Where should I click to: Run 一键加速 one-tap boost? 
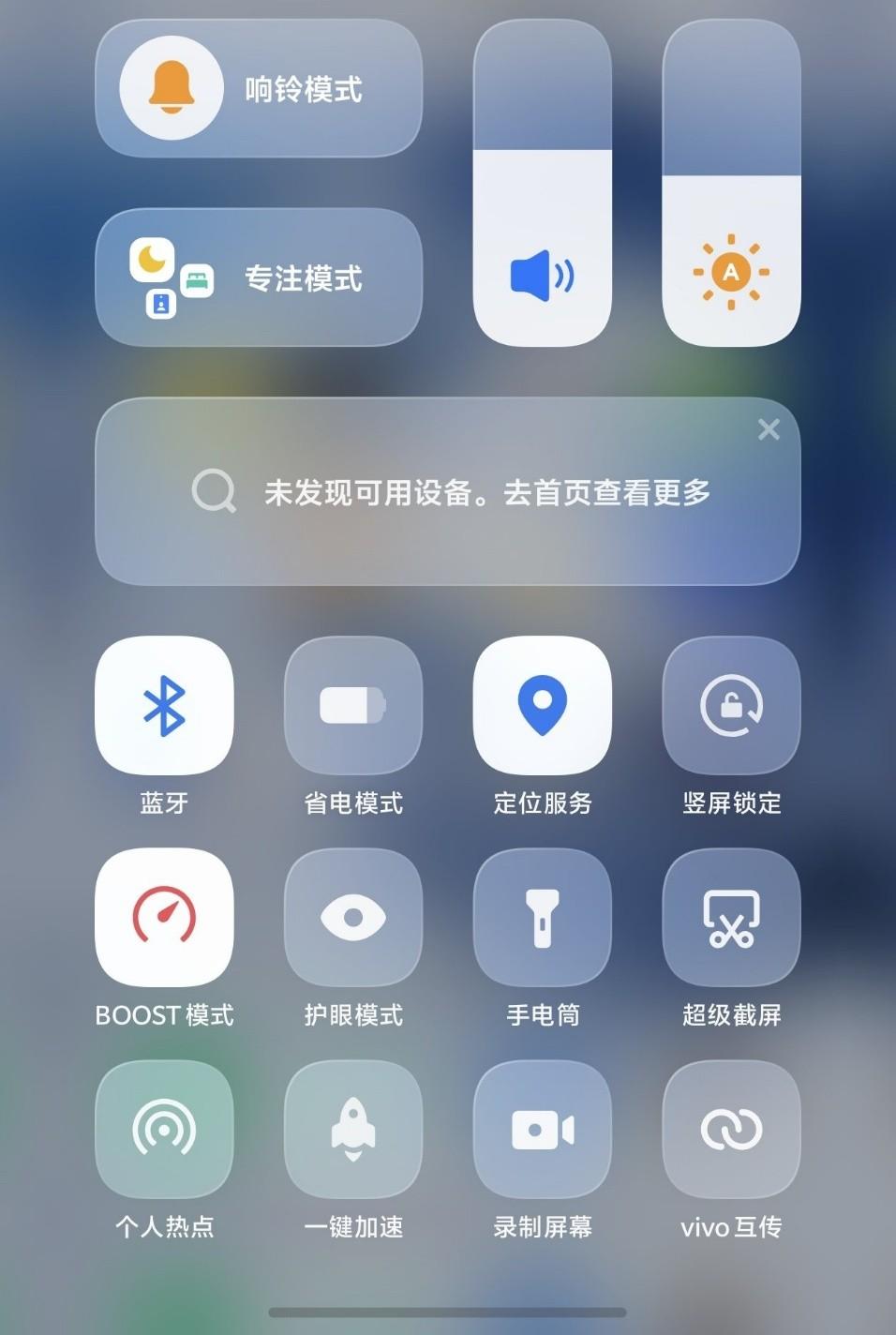353,1130
